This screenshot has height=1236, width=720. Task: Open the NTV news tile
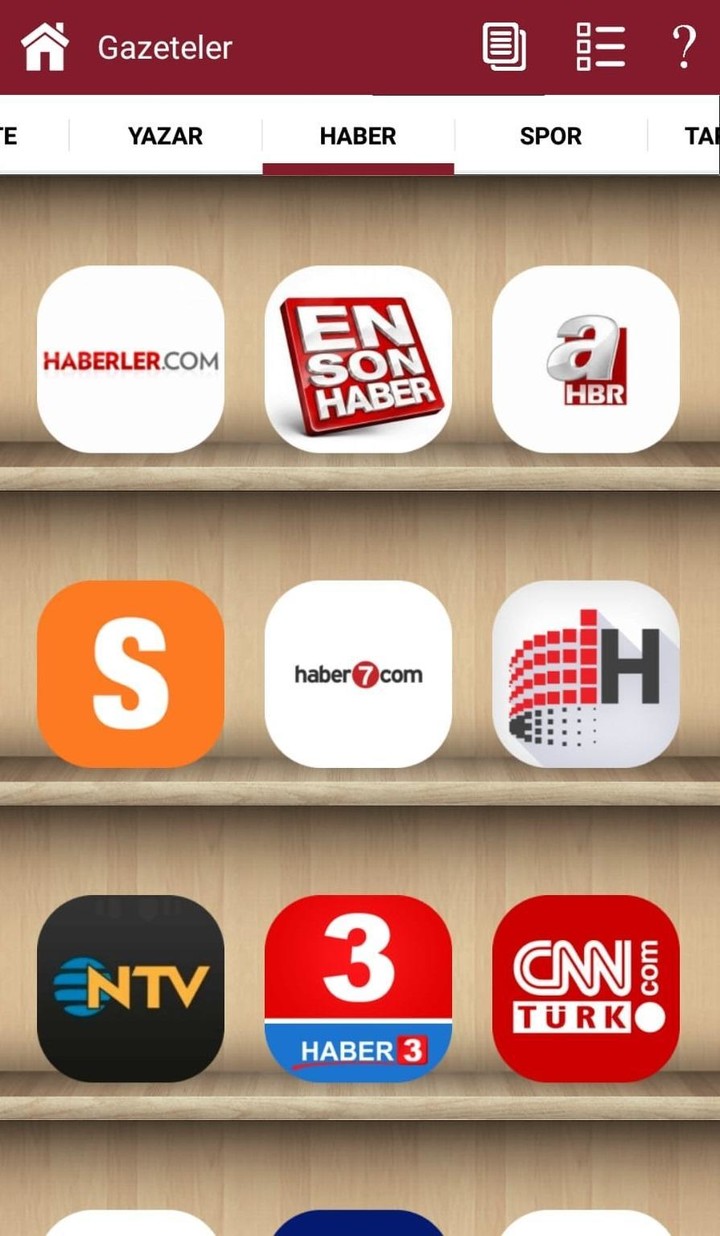pos(130,988)
